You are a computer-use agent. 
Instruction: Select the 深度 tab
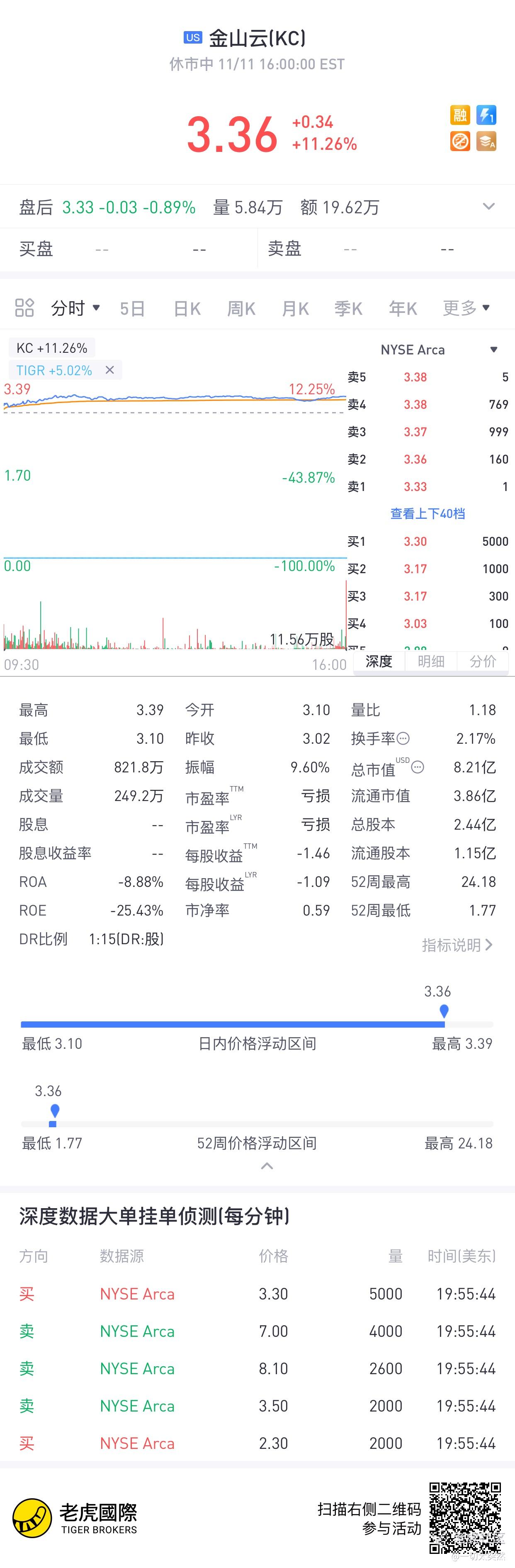point(379,662)
